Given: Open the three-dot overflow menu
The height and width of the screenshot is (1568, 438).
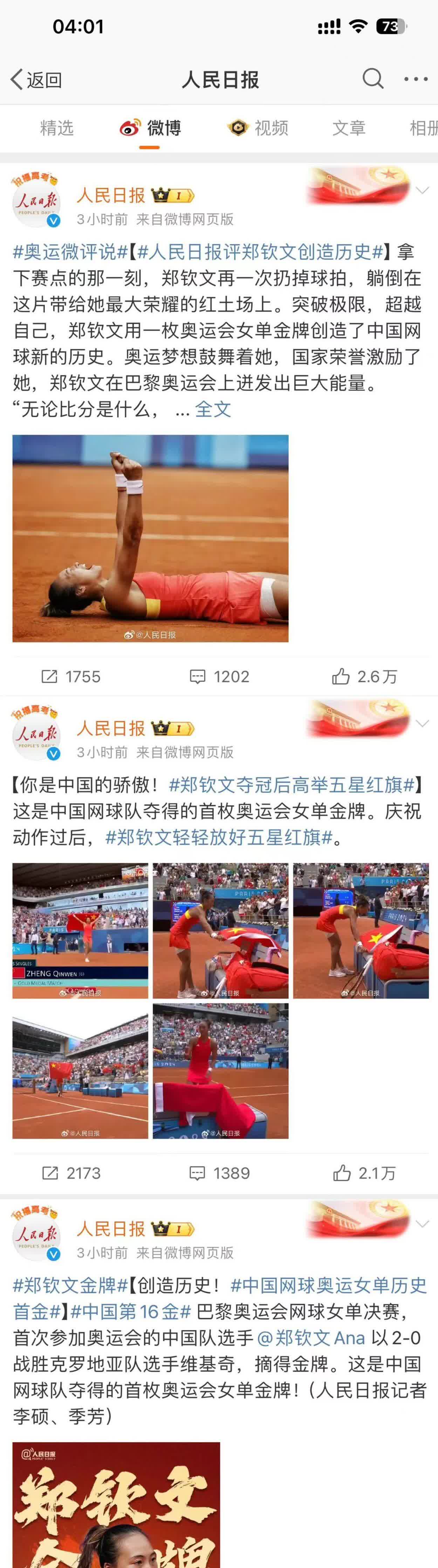Looking at the screenshot, I should point(416,79).
